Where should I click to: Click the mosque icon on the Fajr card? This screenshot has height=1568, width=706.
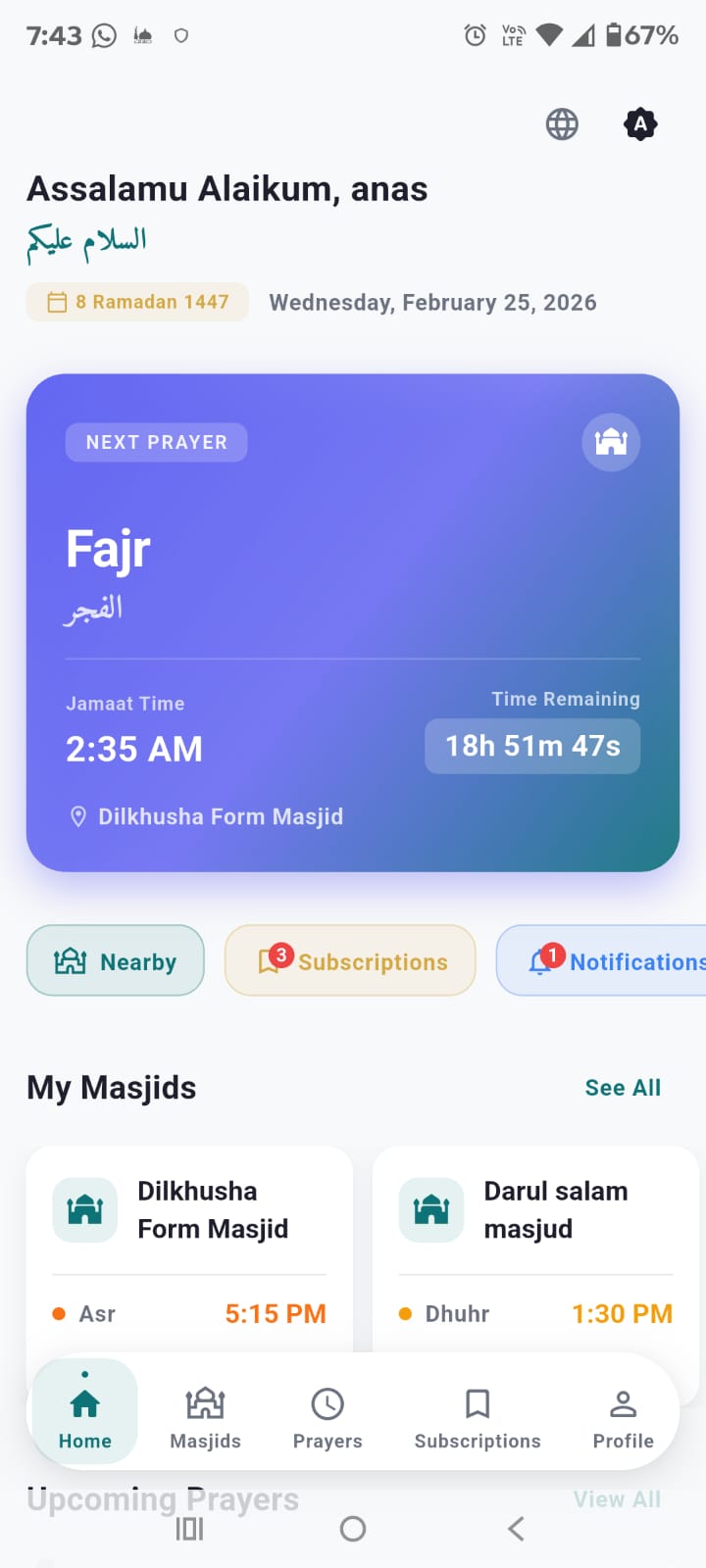[x=610, y=442]
